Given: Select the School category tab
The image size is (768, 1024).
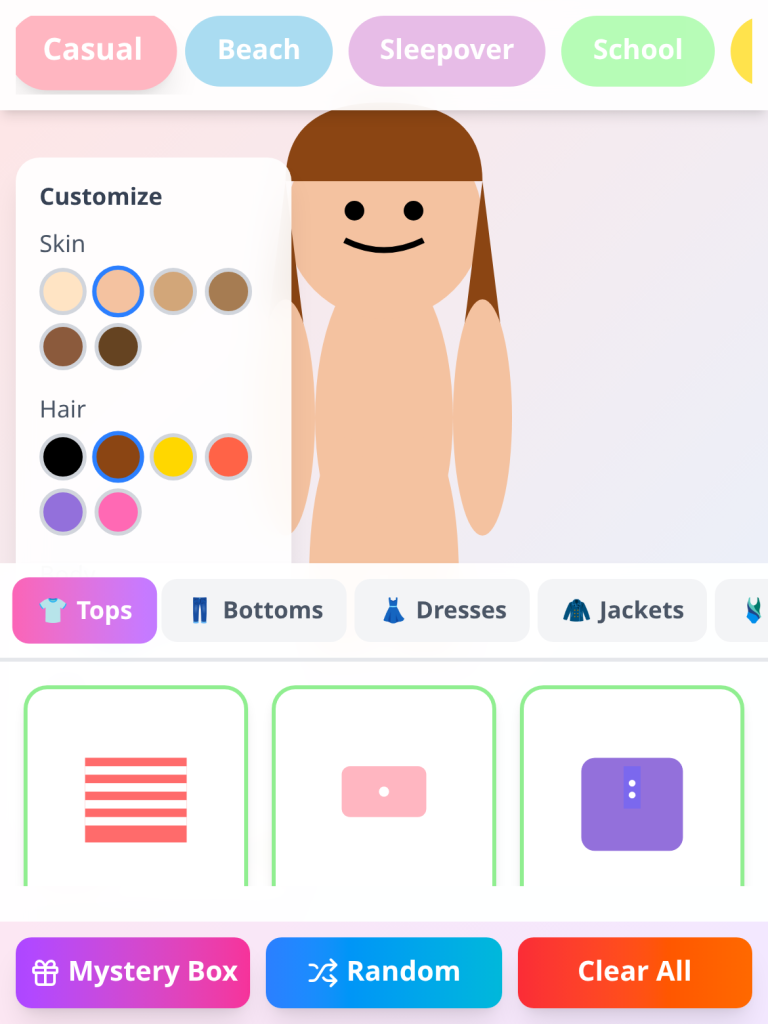Looking at the screenshot, I should pyautogui.click(x=637, y=51).
